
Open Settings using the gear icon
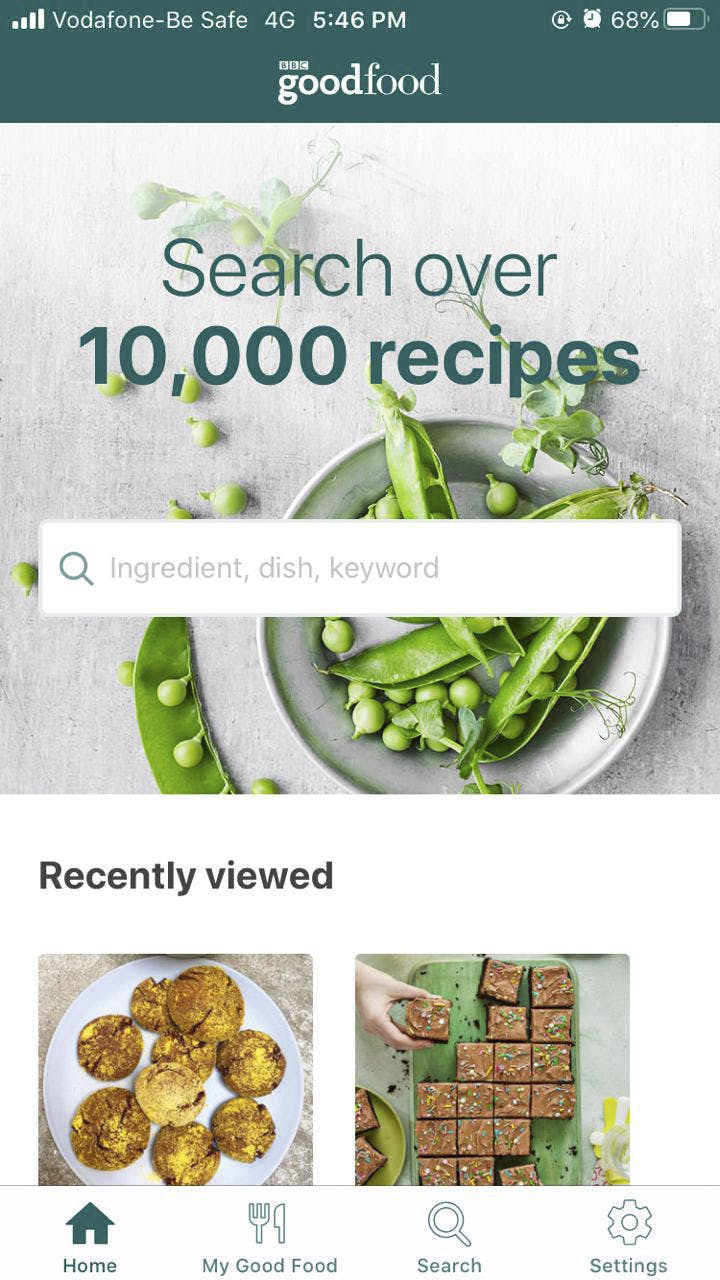(628, 1220)
